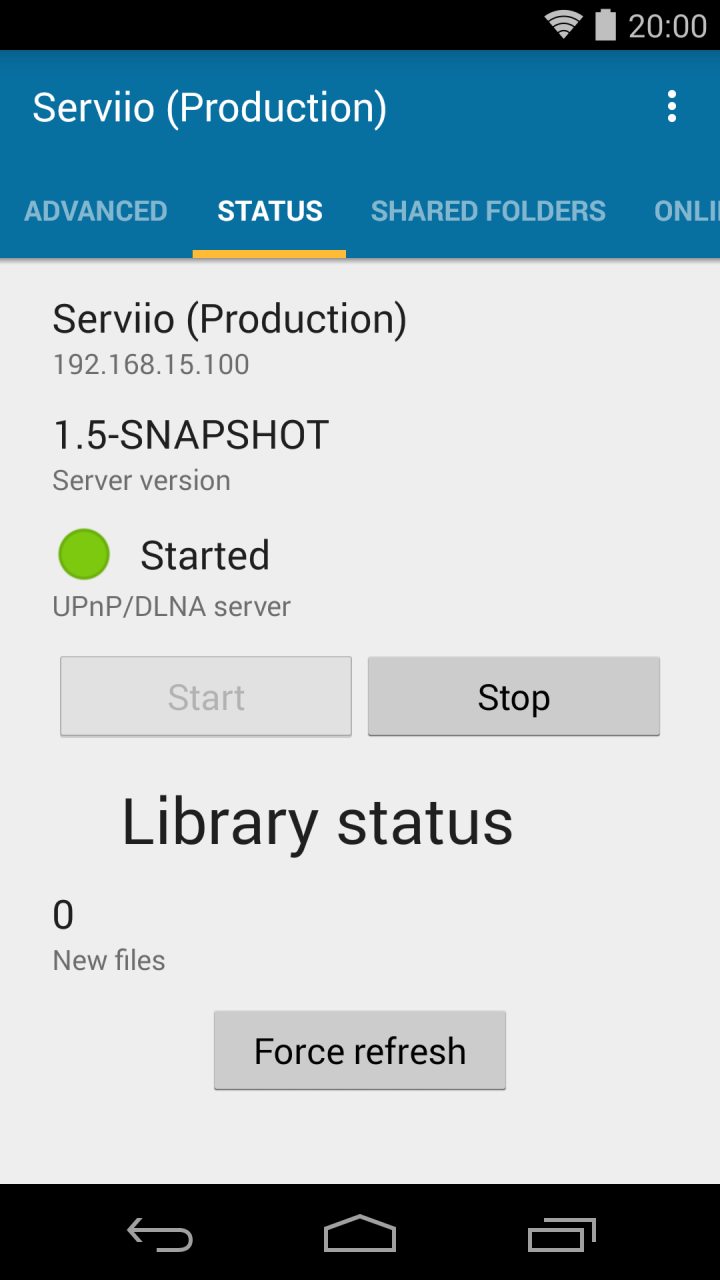This screenshot has height=1280, width=720.
Task: Stop the UPnP/DLNA server
Action: click(x=513, y=697)
